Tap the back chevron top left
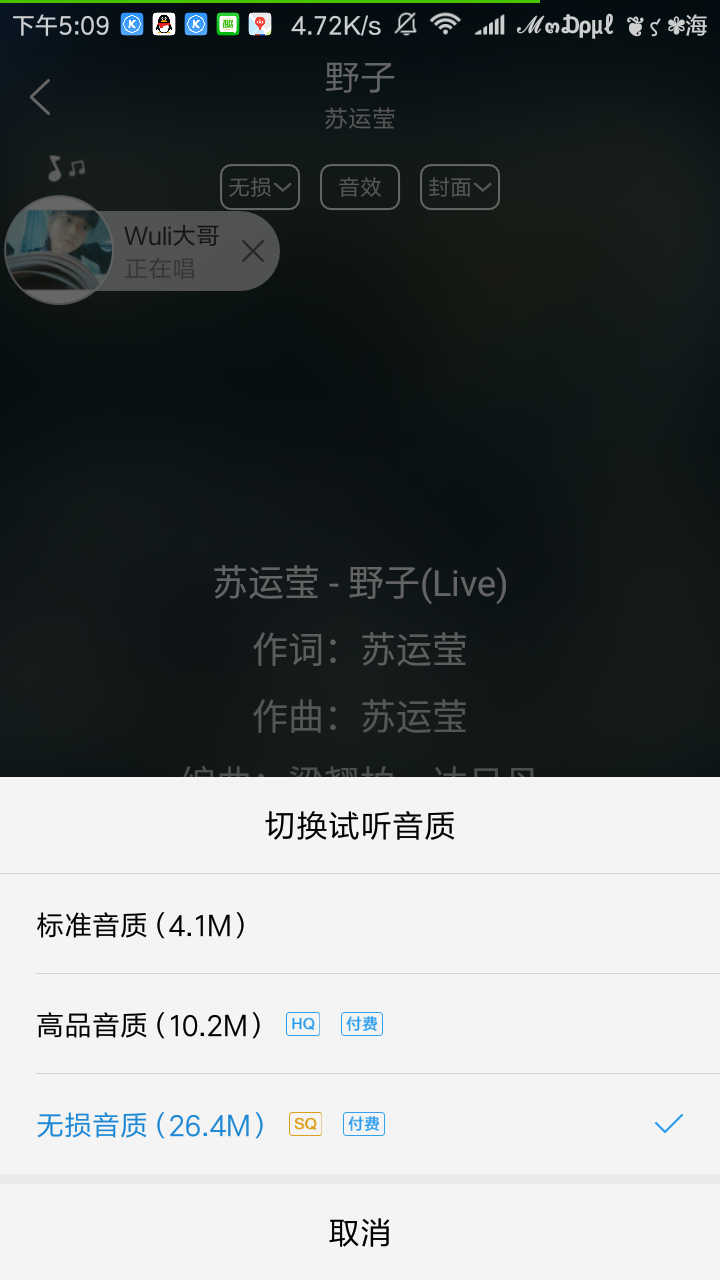Viewport: 720px width, 1280px height. click(x=39, y=97)
